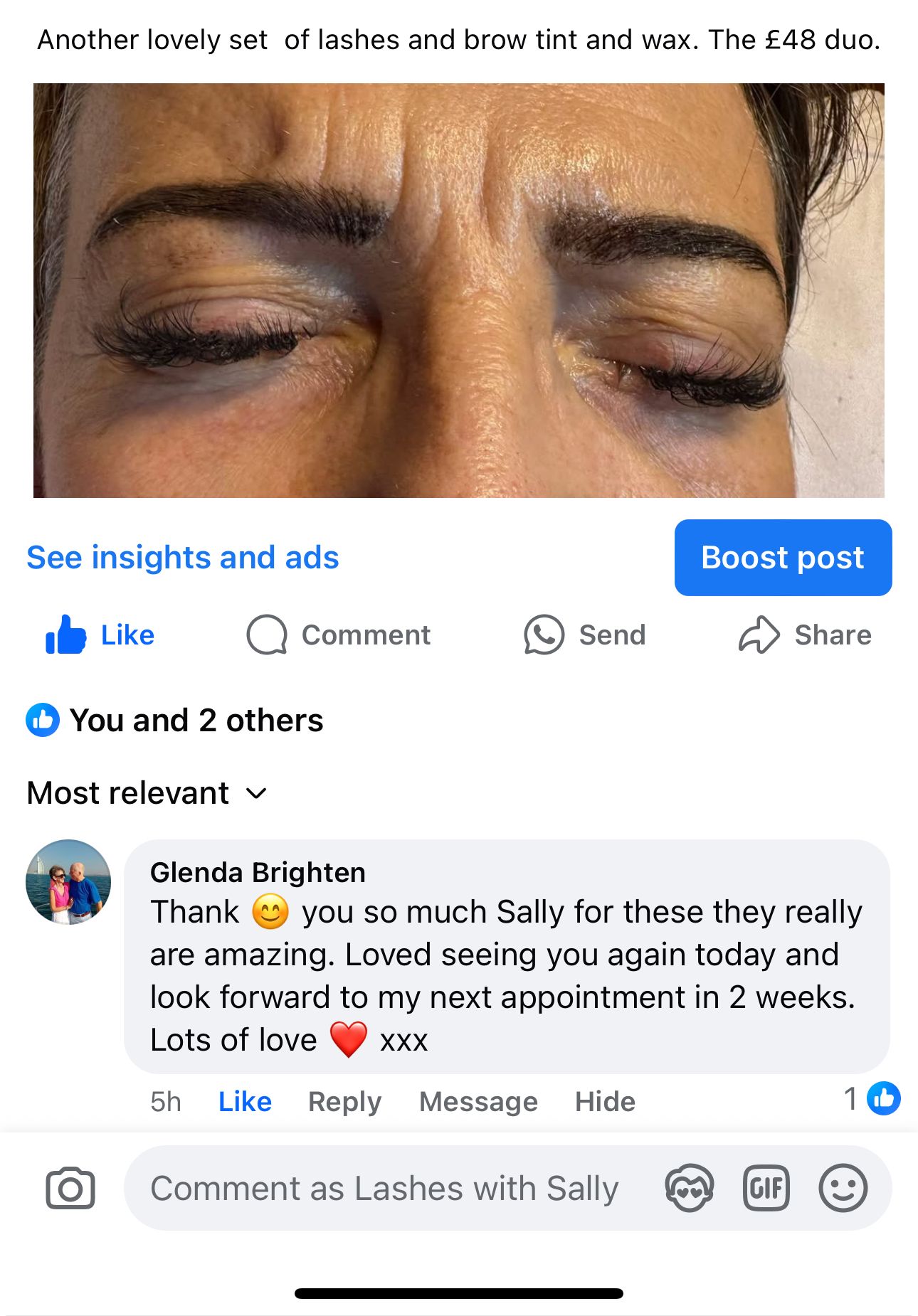Expand the Most relevant comment sorting dropdown
The height and width of the screenshot is (1316, 918).
147,792
